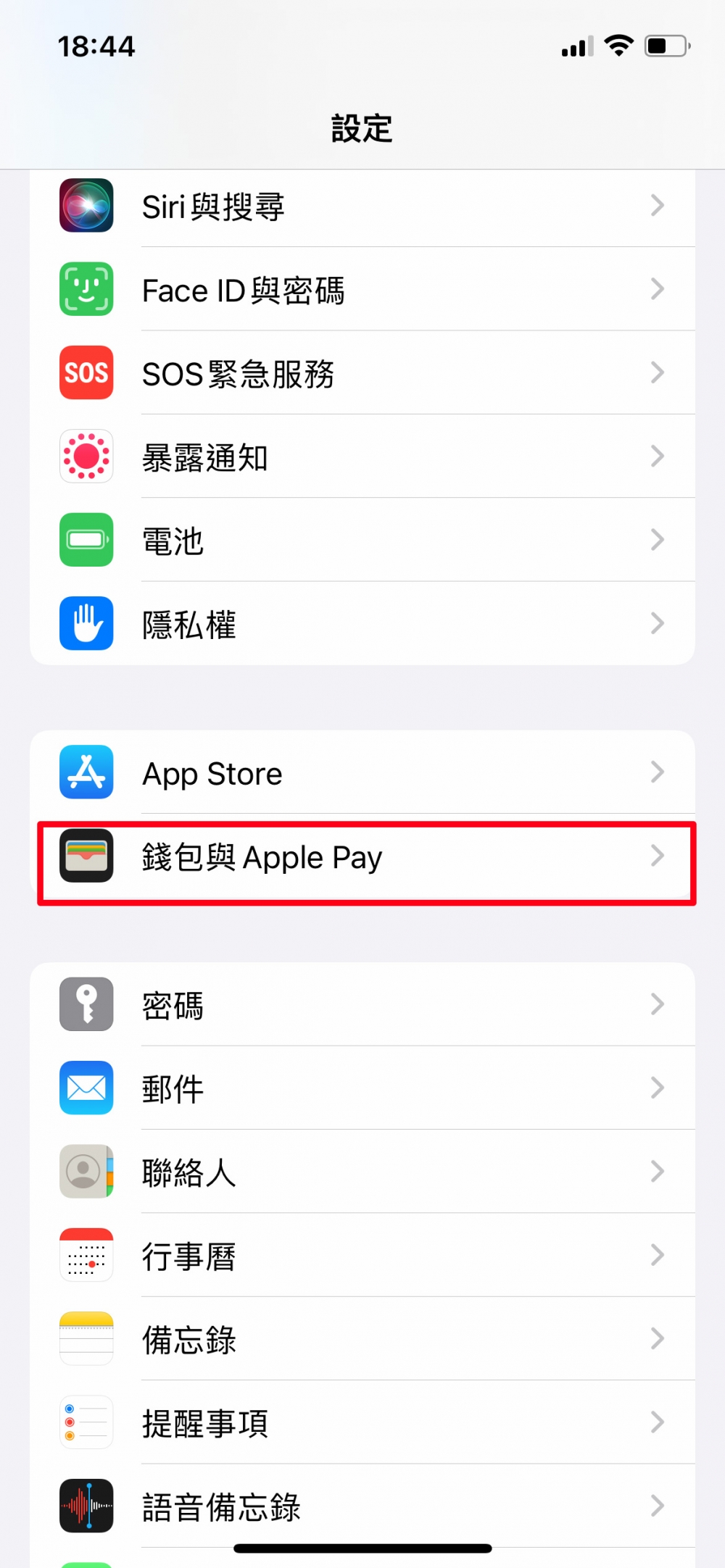The image size is (725, 1568).
Task: Open 提醒事項 settings
Action: [362, 1422]
